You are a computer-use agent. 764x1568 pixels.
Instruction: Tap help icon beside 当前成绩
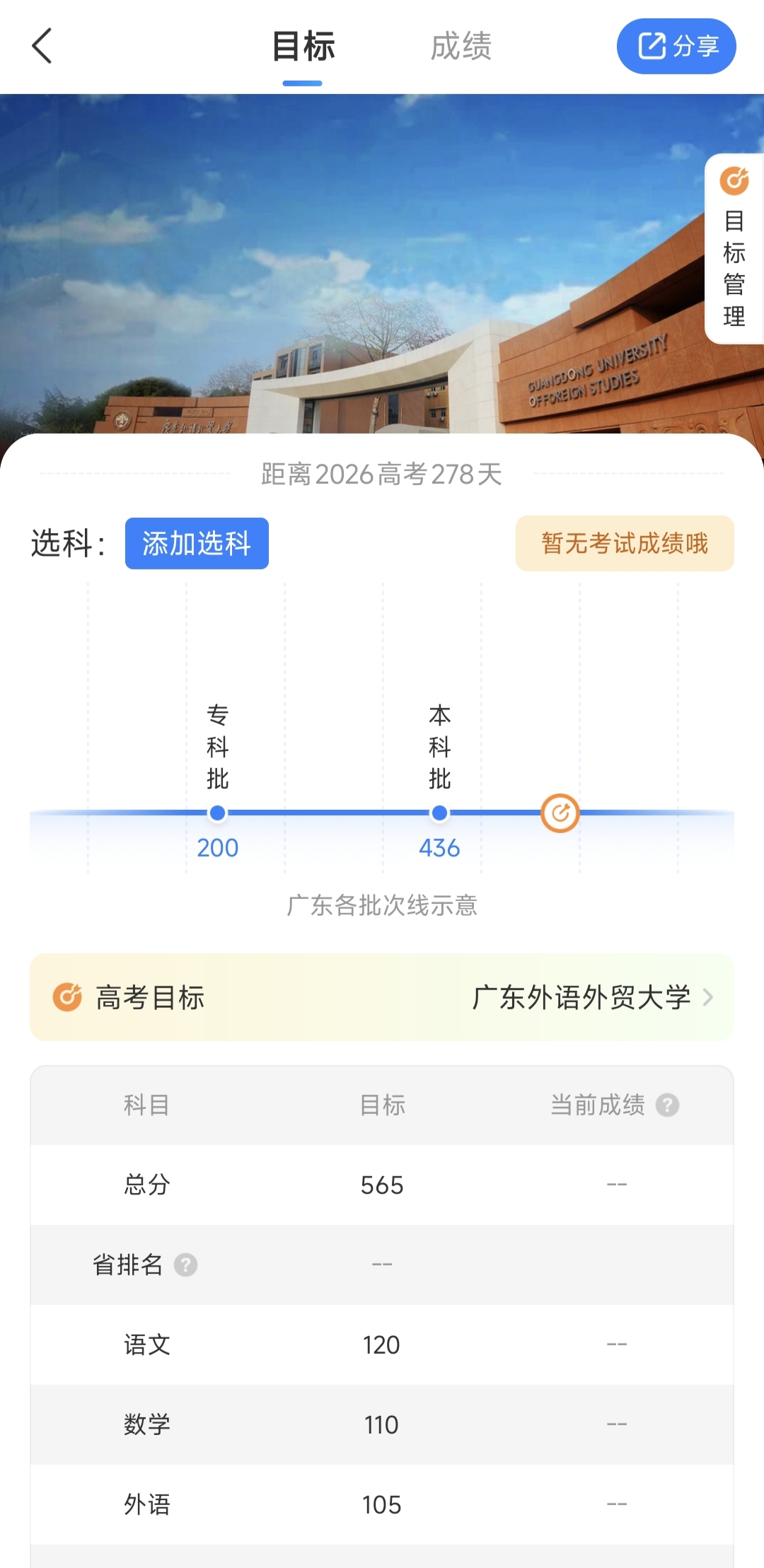(667, 1105)
